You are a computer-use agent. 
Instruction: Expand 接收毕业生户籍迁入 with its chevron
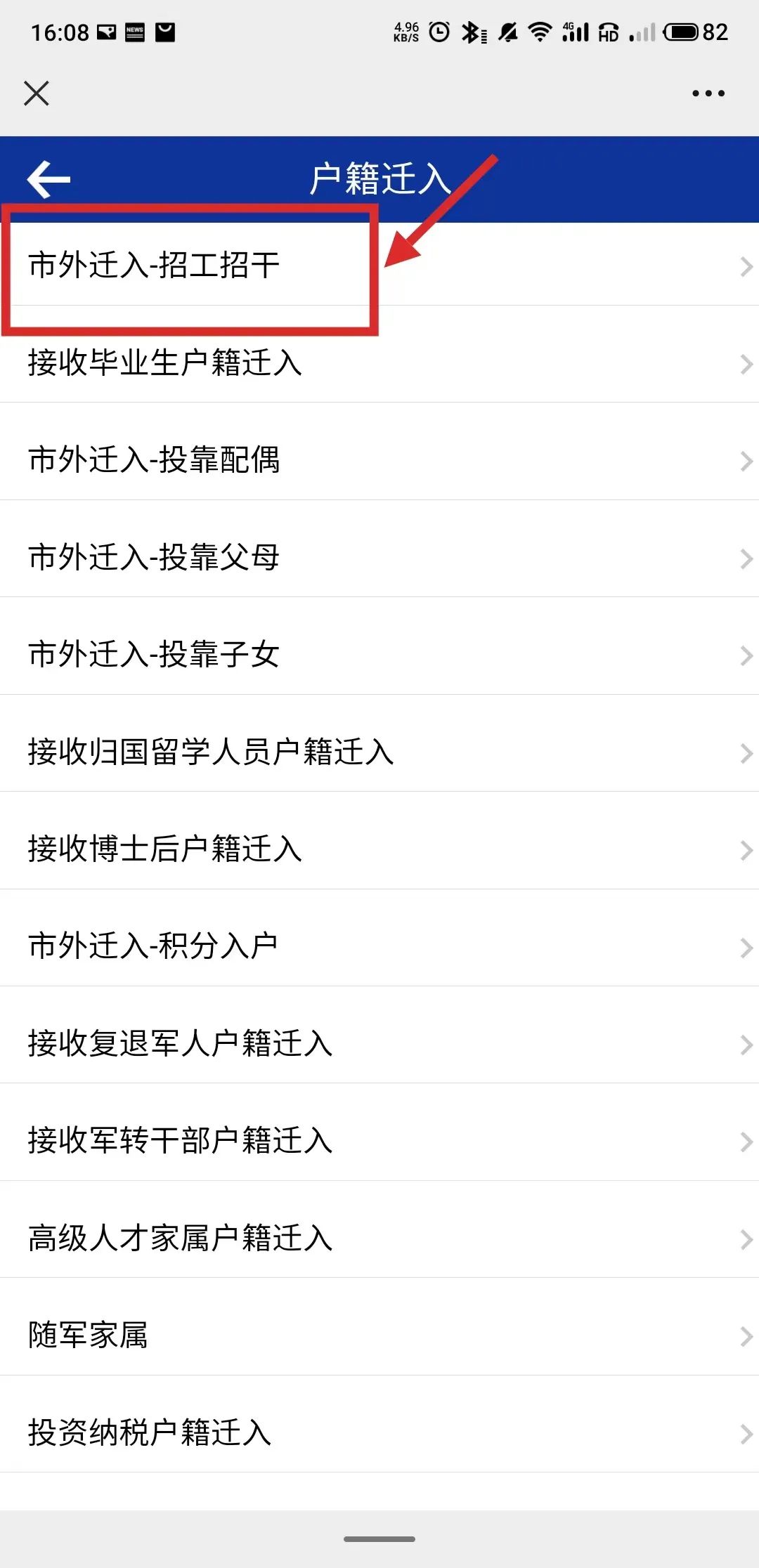tap(745, 364)
